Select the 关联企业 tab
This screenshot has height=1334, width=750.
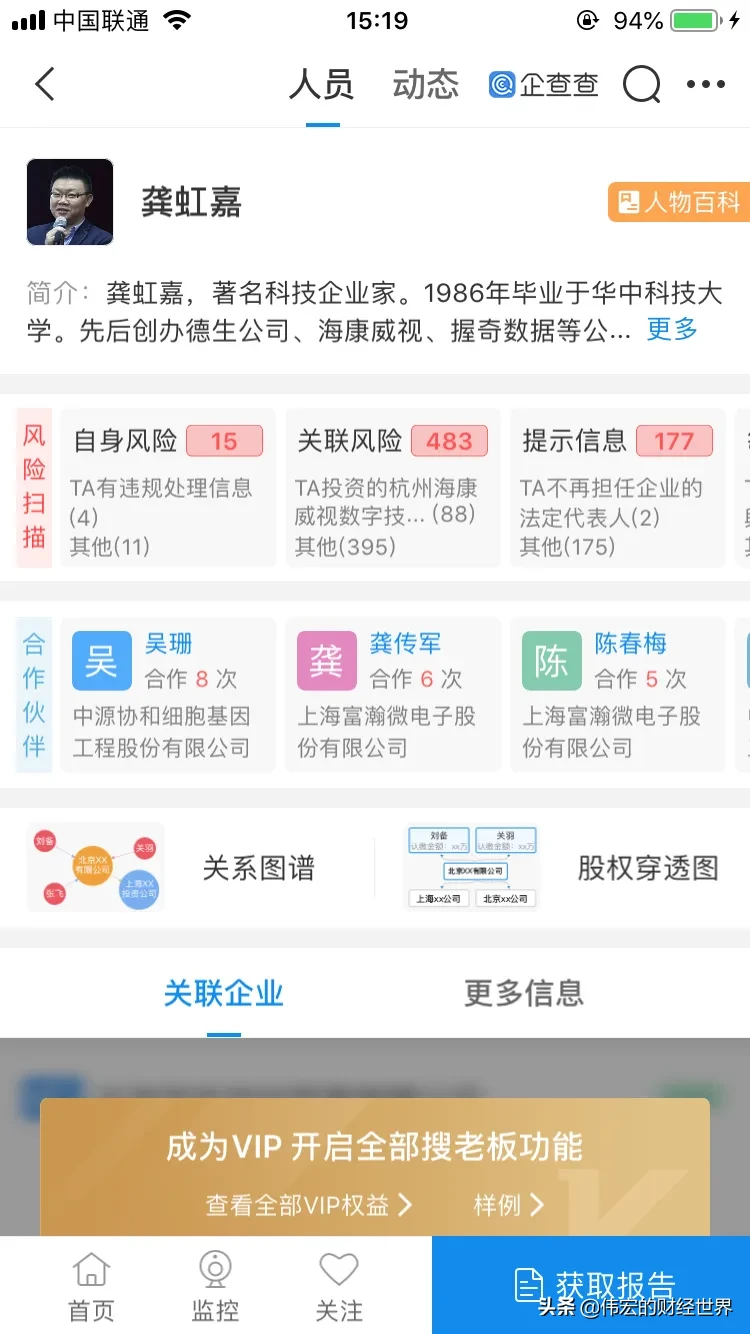[x=224, y=993]
